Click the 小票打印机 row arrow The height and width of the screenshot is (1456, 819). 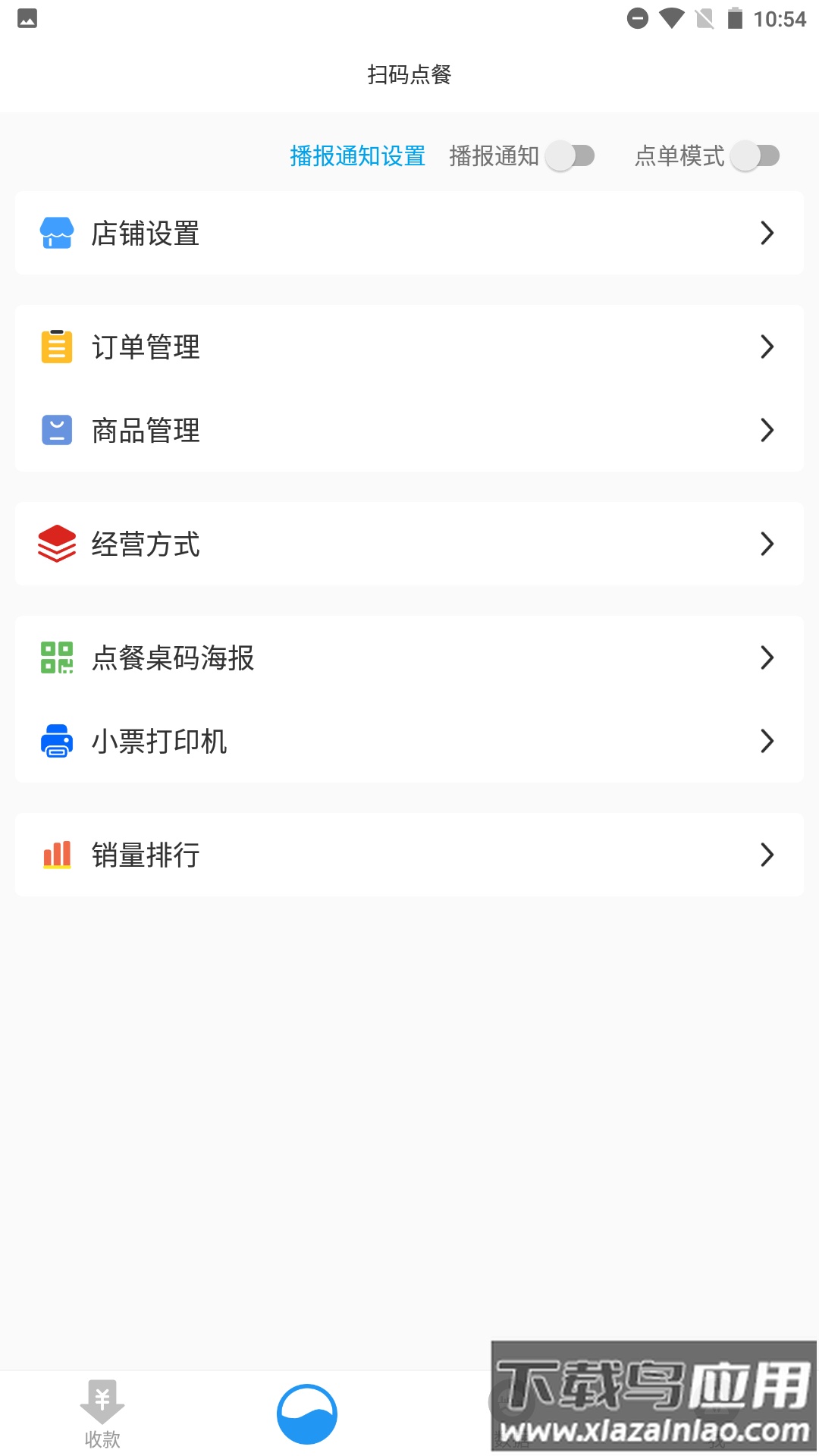[x=767, y=742]
